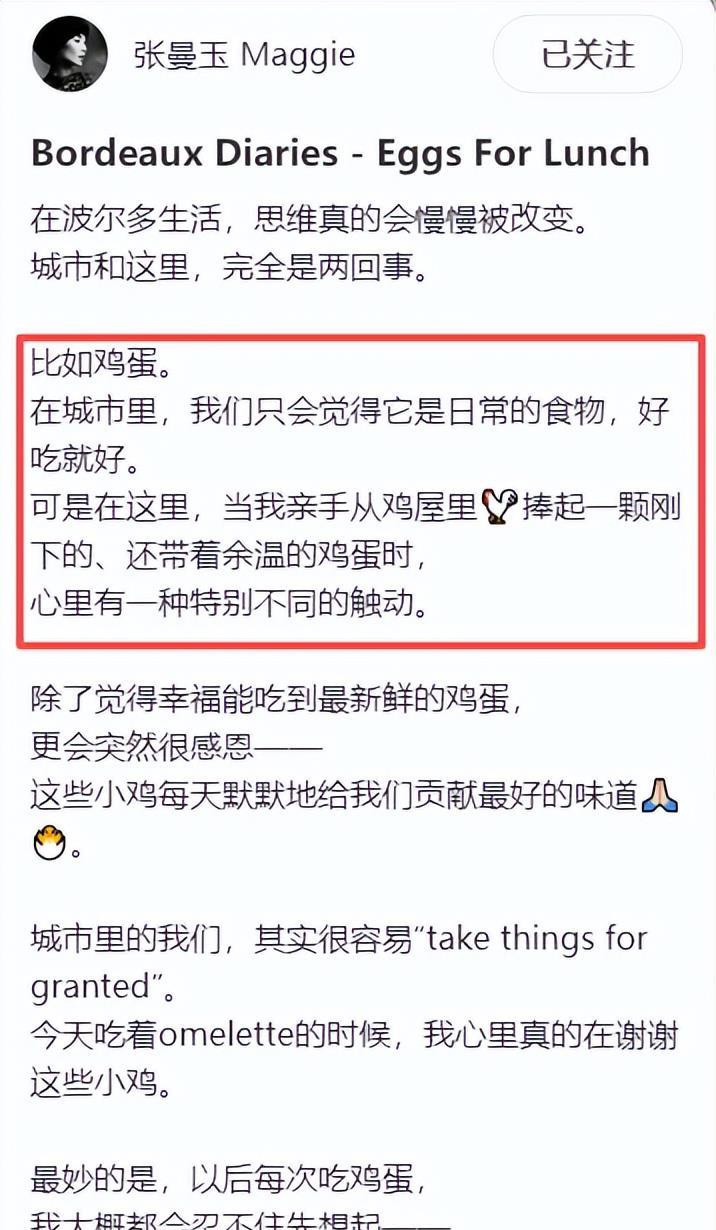The width and height of the screenshot is (716, 1230).
Task: Tap the 已关注 button to unfollow
Action: click(x=587, y=54)
